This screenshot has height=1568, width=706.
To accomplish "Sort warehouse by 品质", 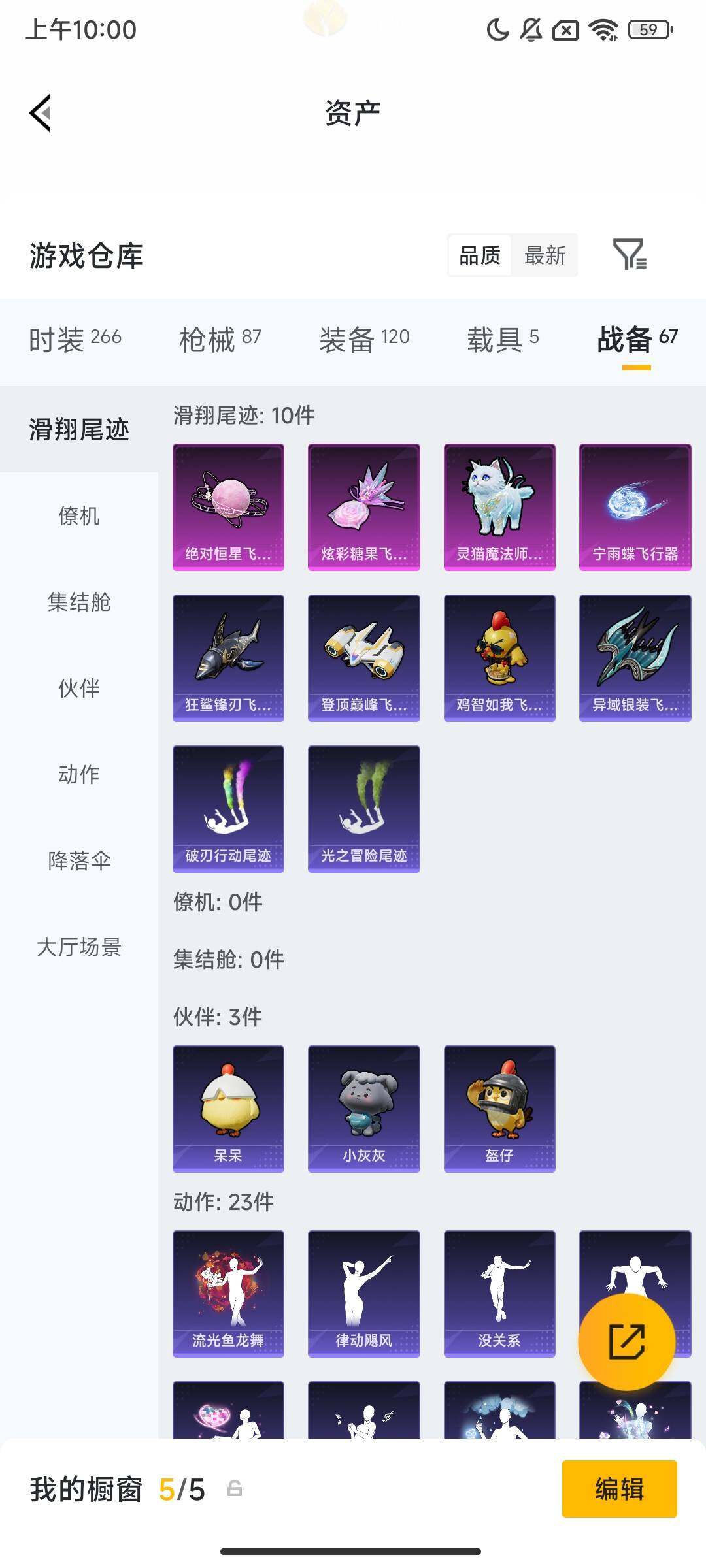I will [x=480, y=255].
